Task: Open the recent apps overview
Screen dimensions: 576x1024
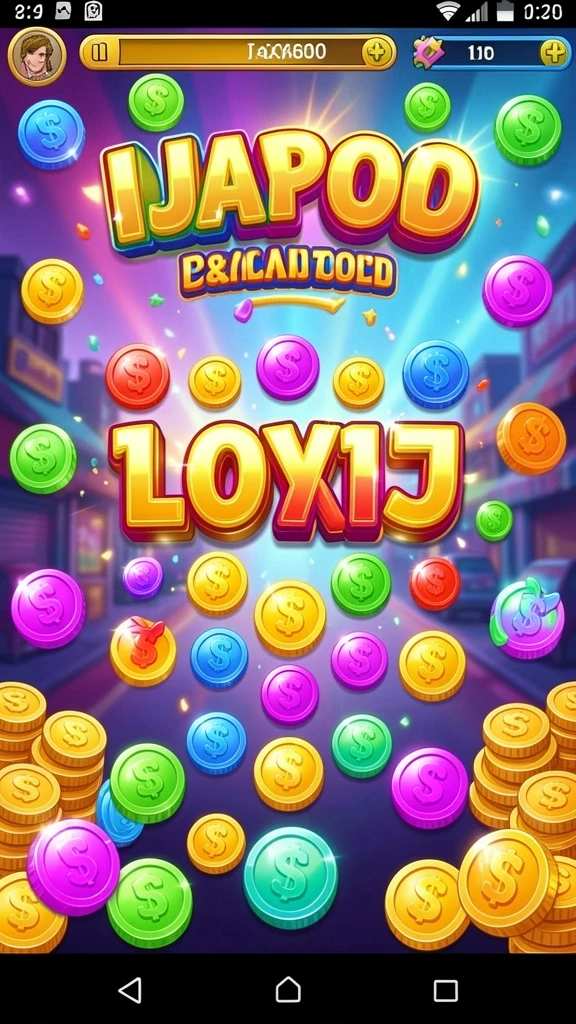Action: [445, 990]
